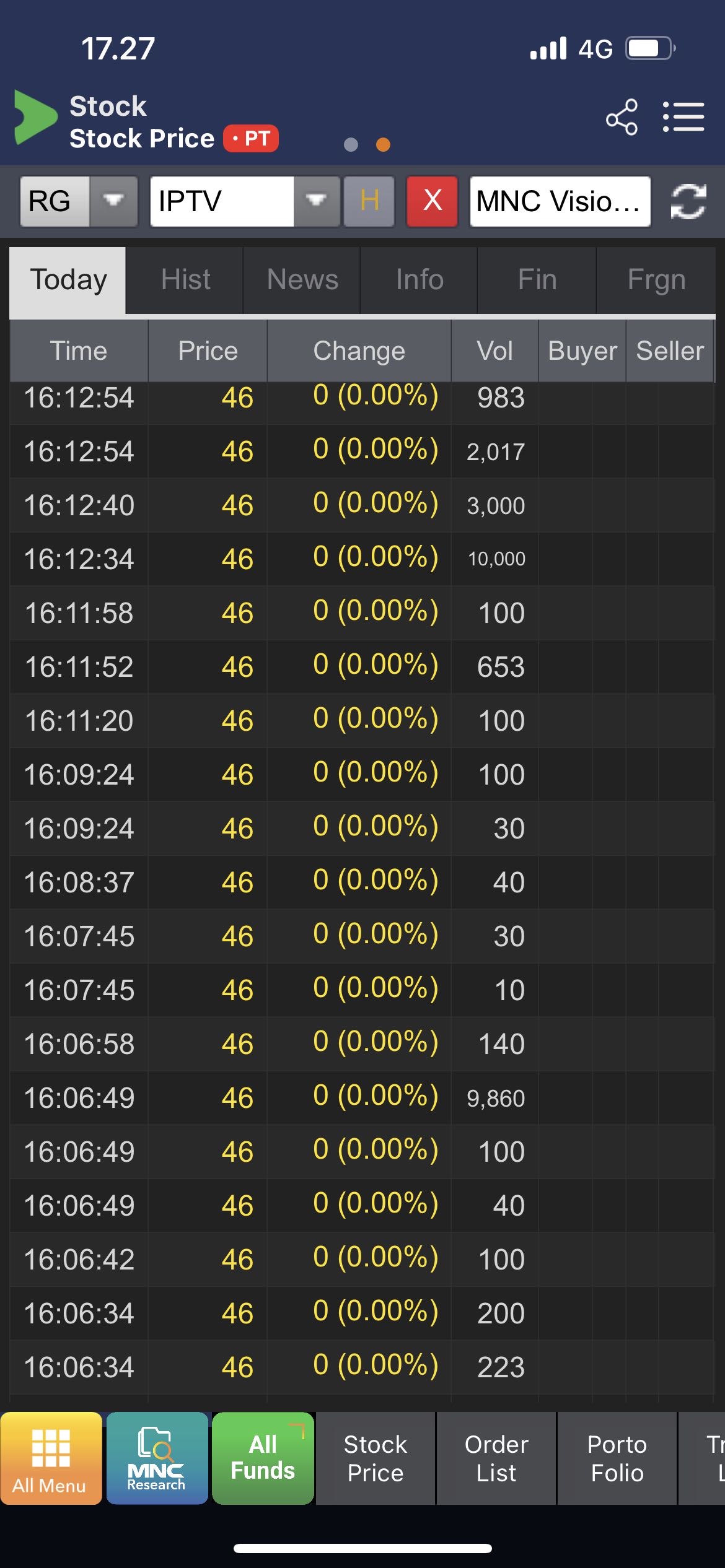This screenshot has width=725, height=1568.
Task: Expand the RG board dropdown
Action: click(113, 201)
